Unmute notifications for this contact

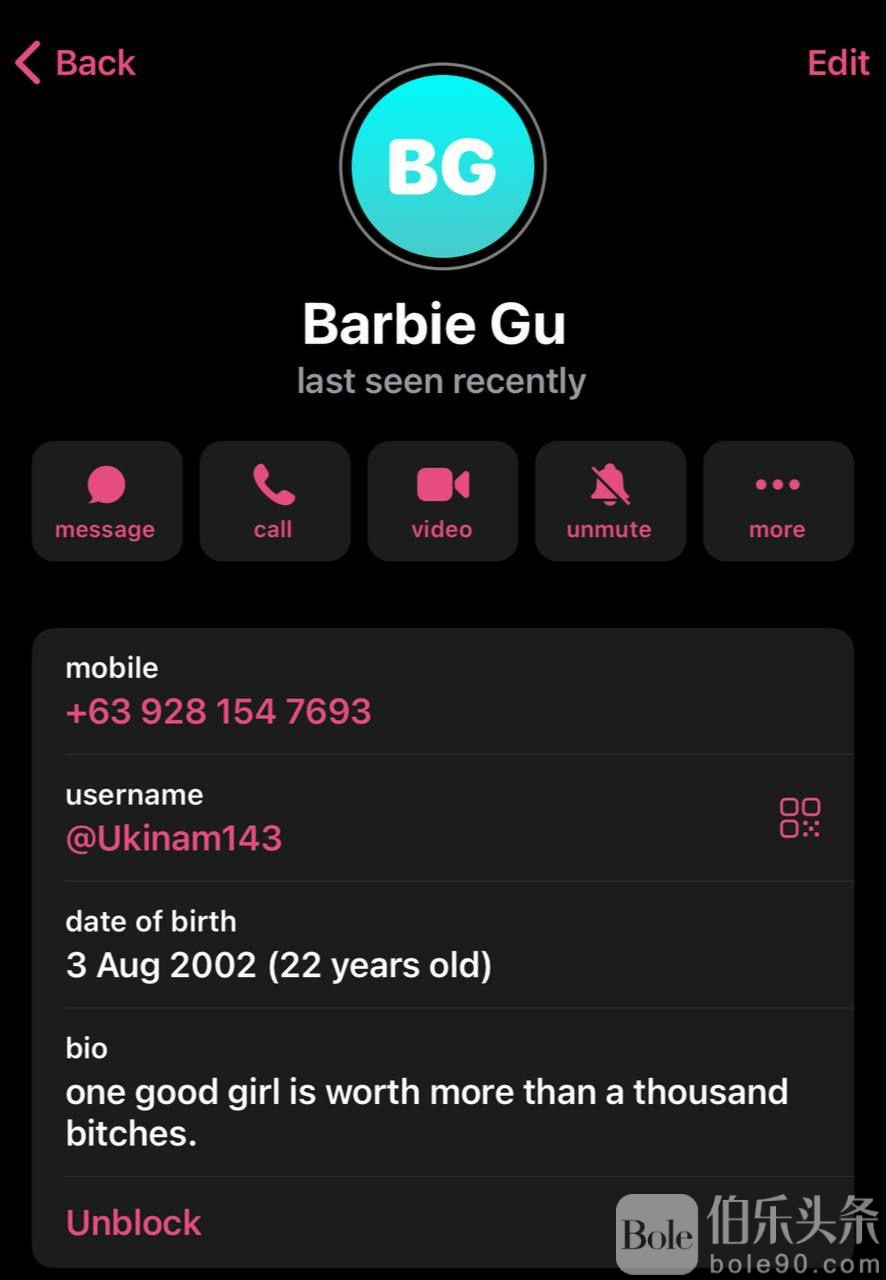click(x=610, y=501)
